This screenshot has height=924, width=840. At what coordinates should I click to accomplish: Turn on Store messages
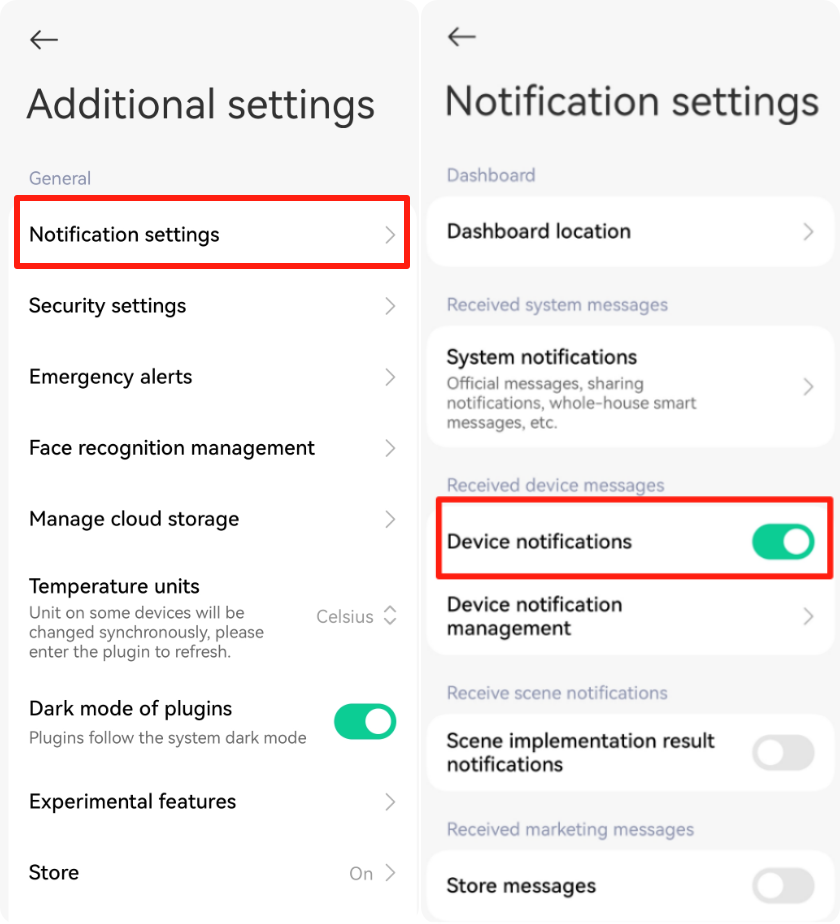point(783,886)
